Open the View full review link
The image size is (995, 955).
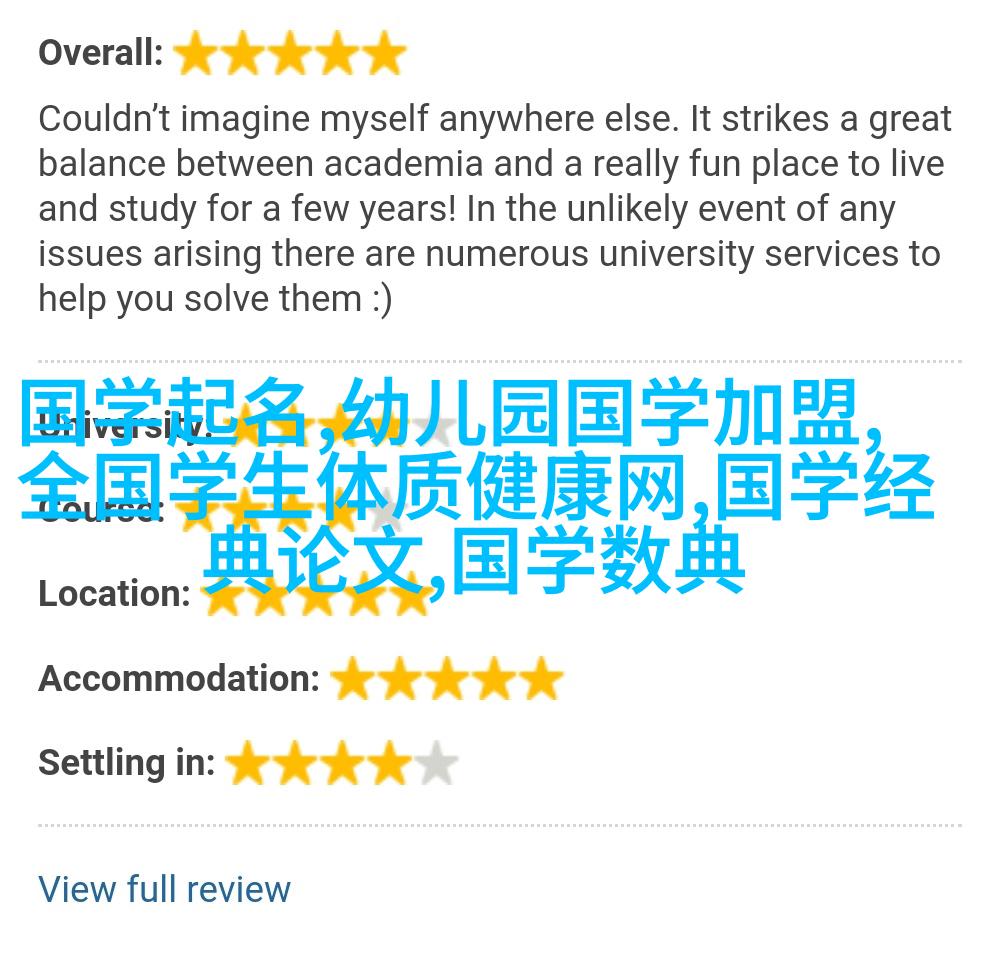(164, 889)
